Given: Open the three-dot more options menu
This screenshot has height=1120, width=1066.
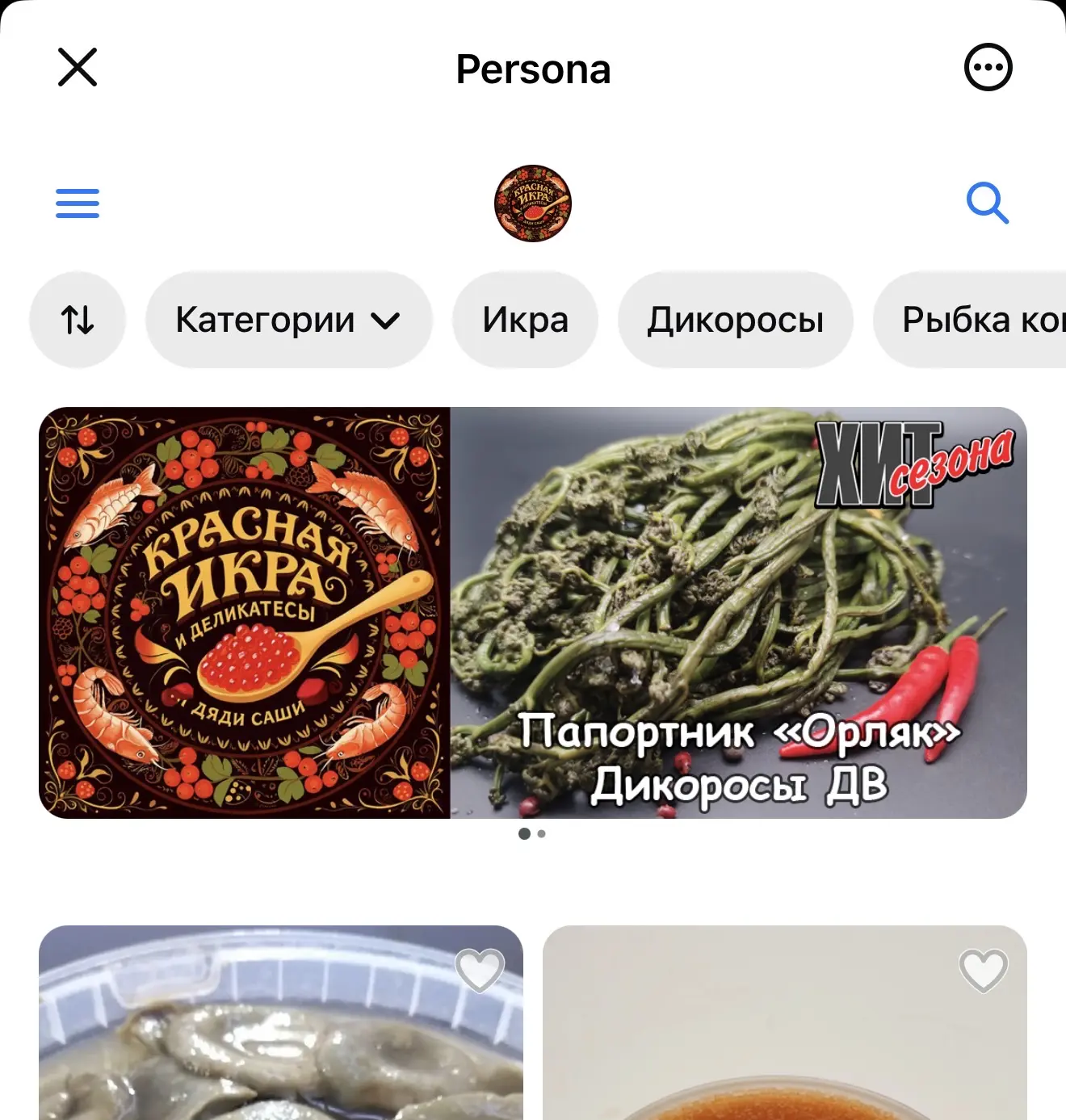Looking at the screenshot, I should click(988, 67).
